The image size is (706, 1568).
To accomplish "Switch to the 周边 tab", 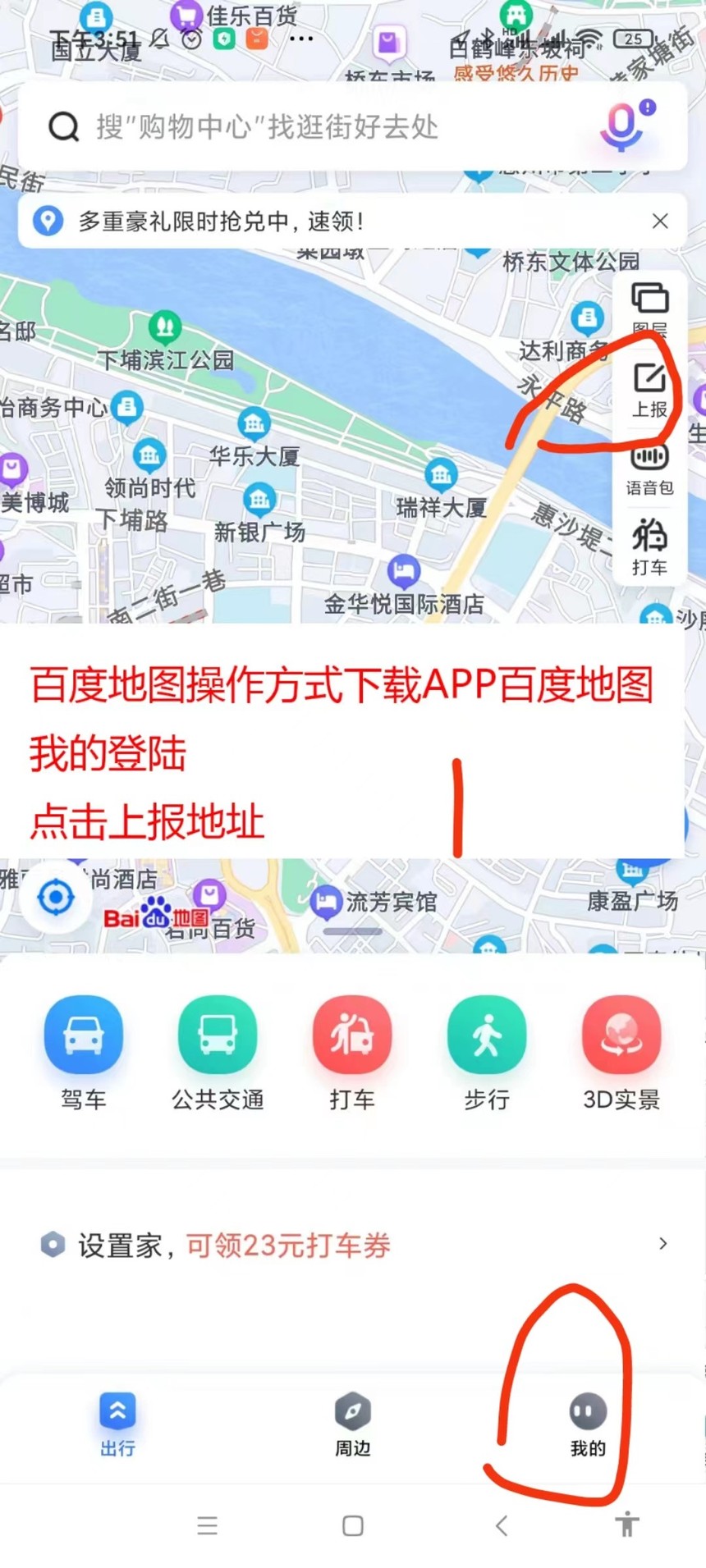I will point(353,1425).
